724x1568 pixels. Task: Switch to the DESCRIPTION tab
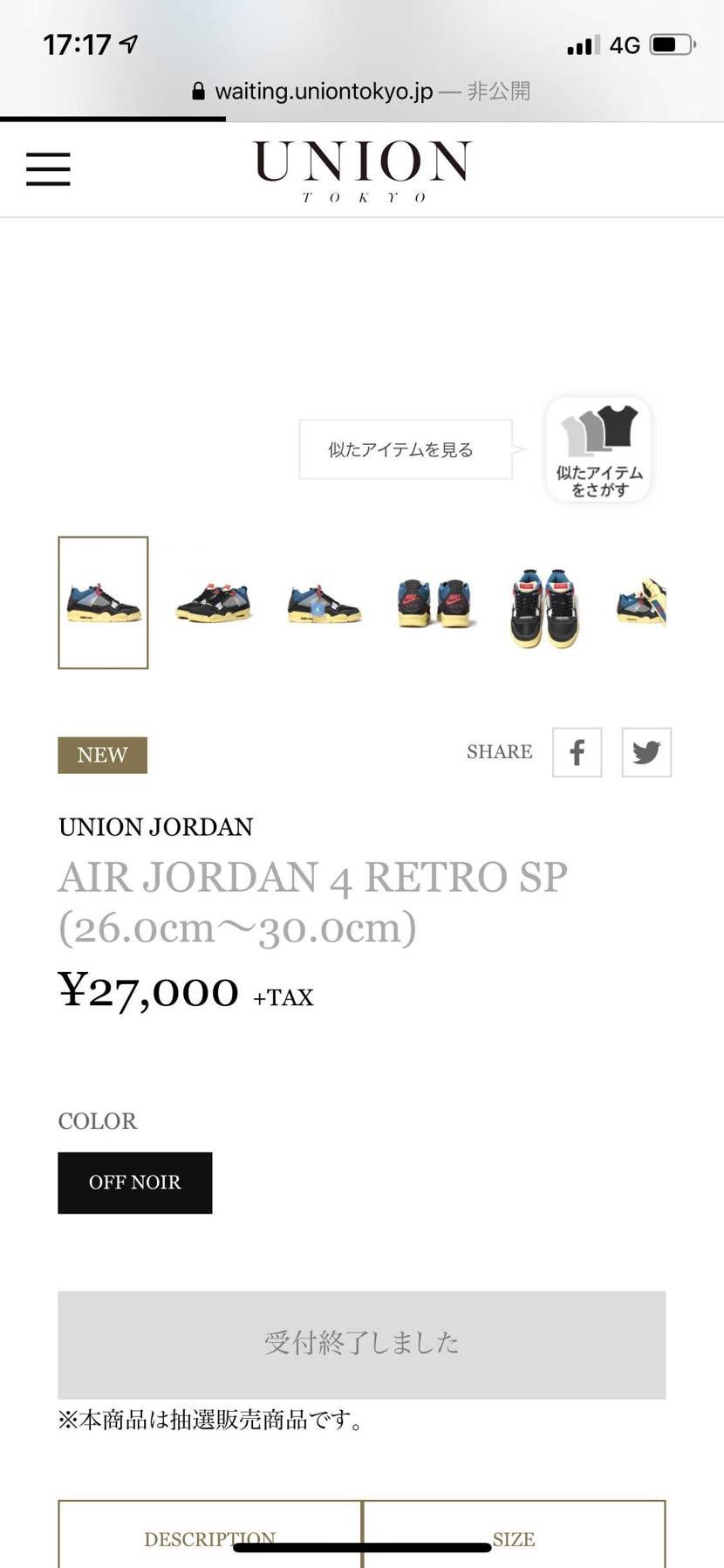click(x=210, y=1537)
